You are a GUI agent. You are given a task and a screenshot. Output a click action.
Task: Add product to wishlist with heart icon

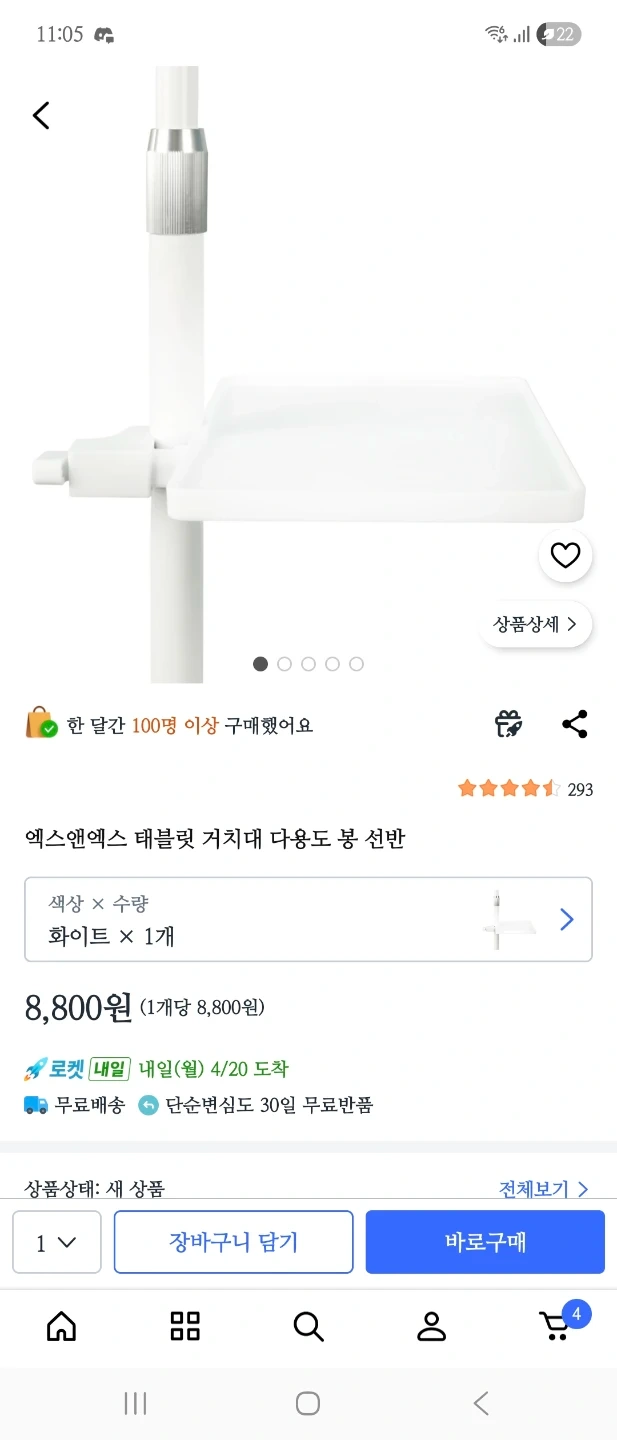tap(565, 555)
